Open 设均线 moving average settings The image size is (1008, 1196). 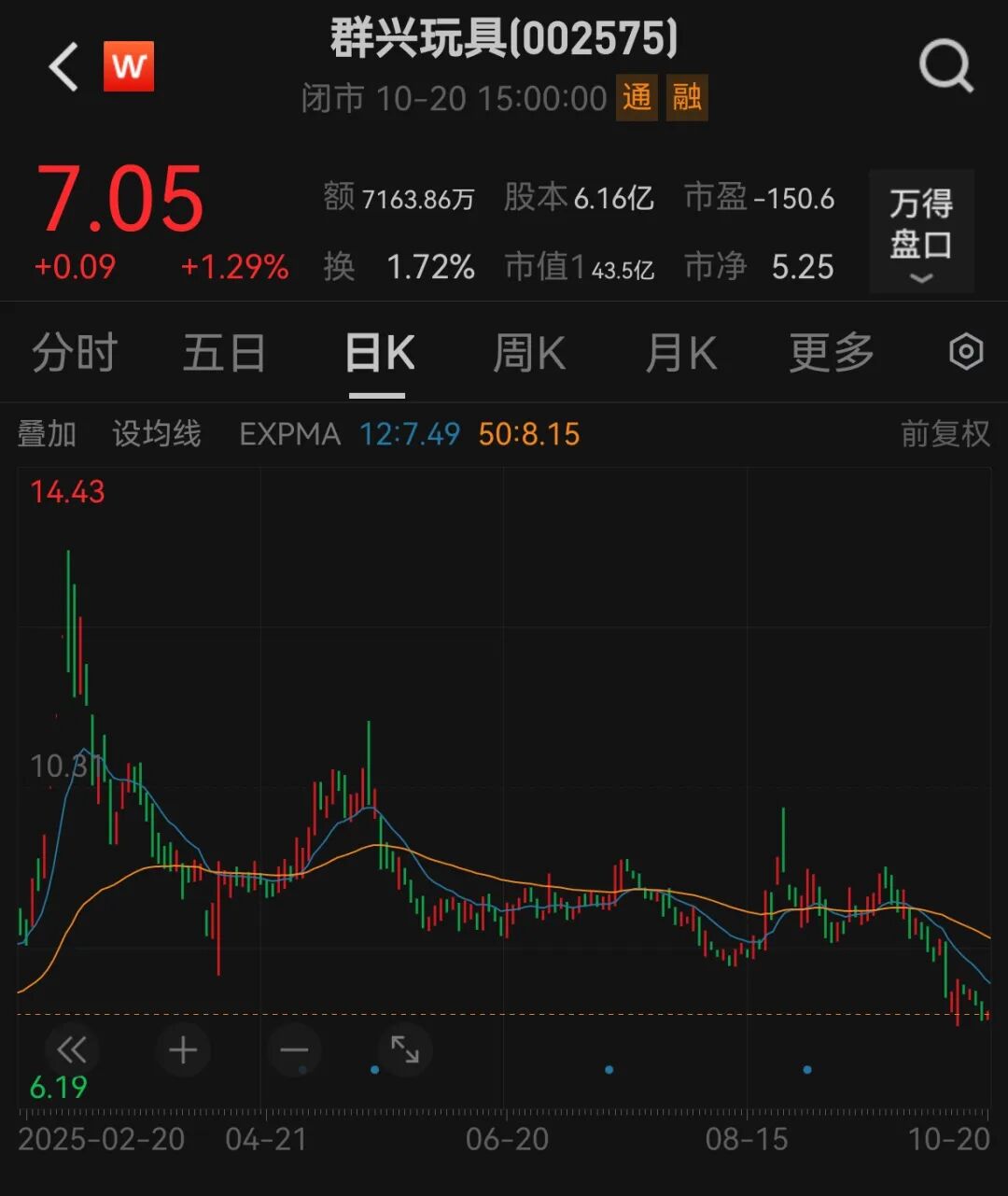coord(157,434)
